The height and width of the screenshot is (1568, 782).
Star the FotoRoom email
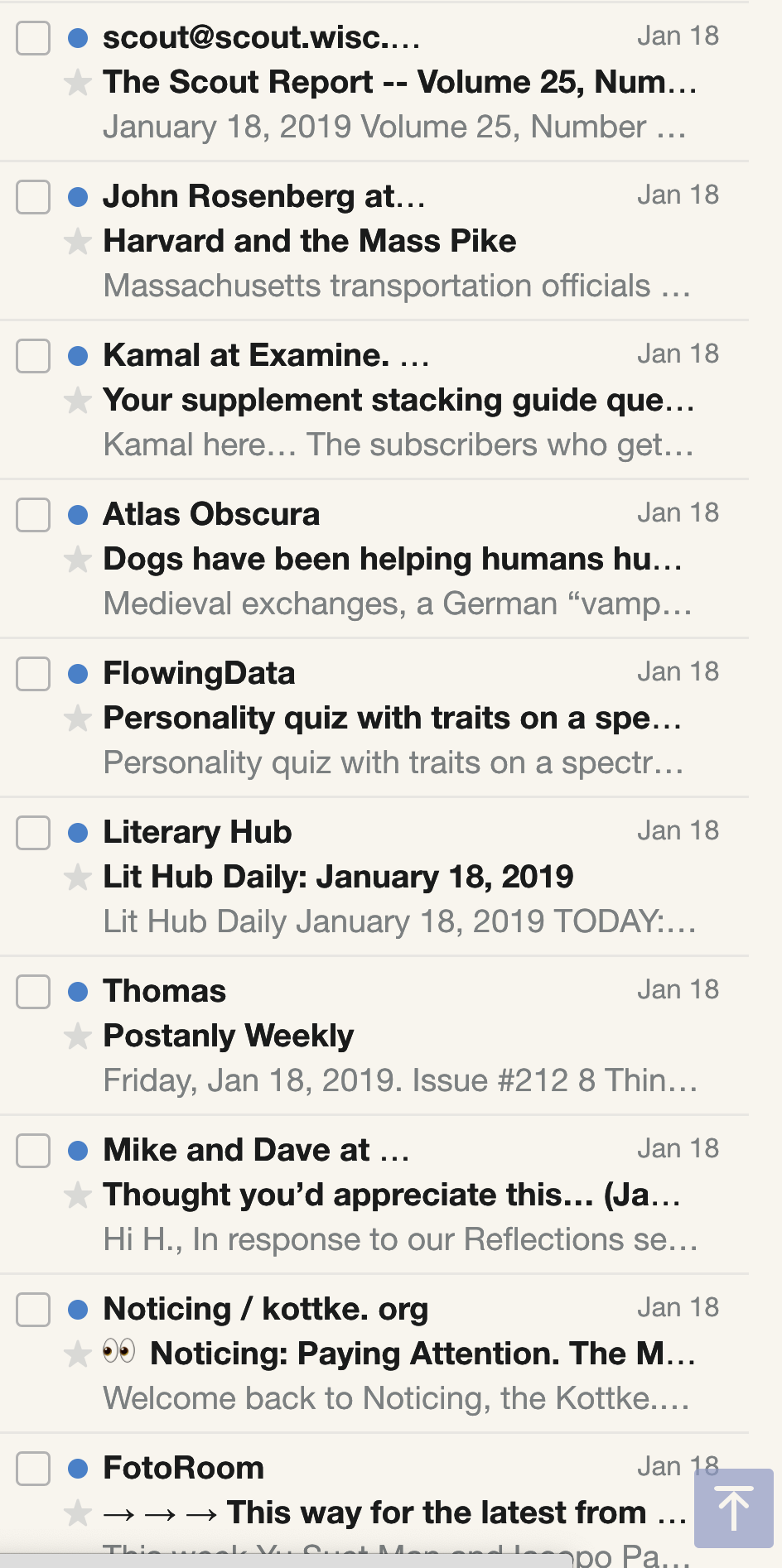[x=78, y=1513]
